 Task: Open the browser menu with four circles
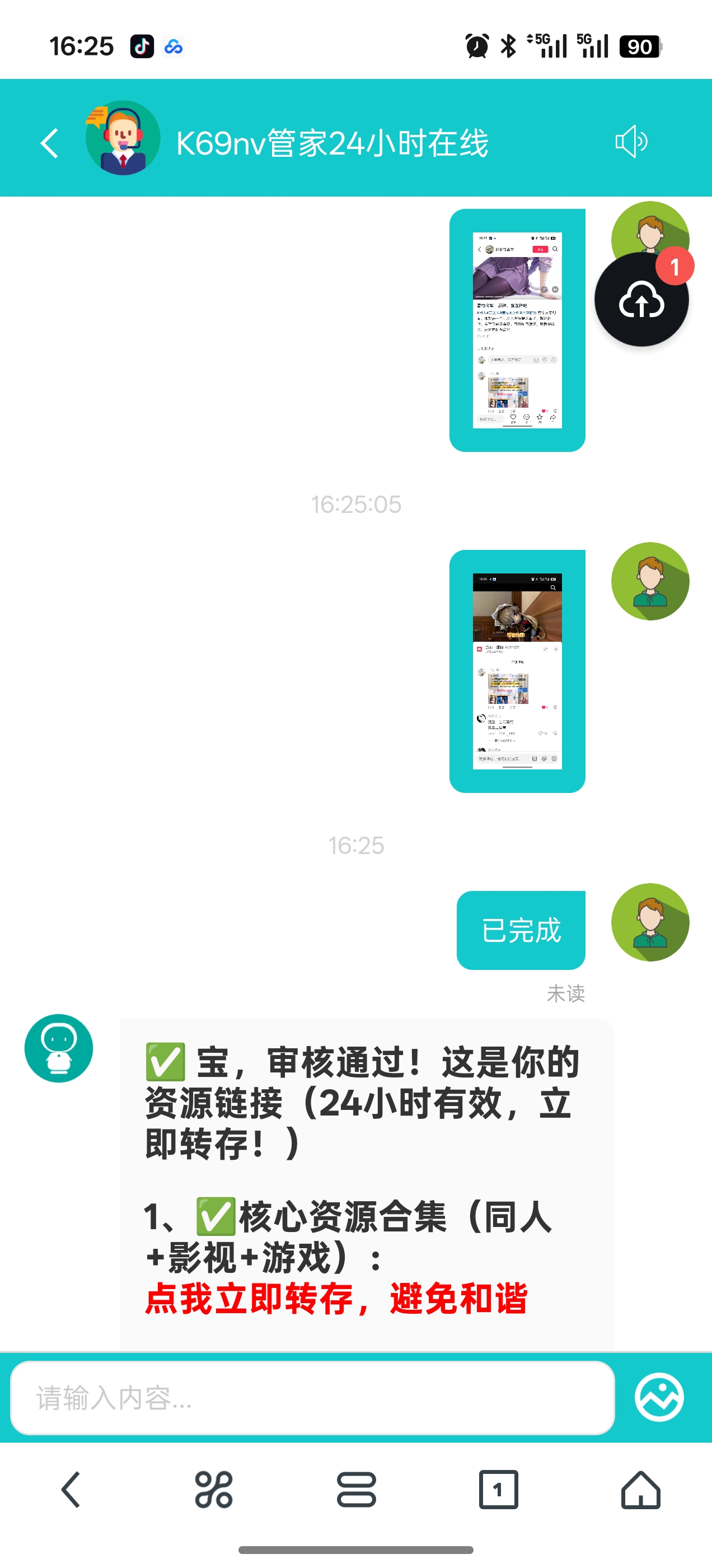click(214, 1490)
